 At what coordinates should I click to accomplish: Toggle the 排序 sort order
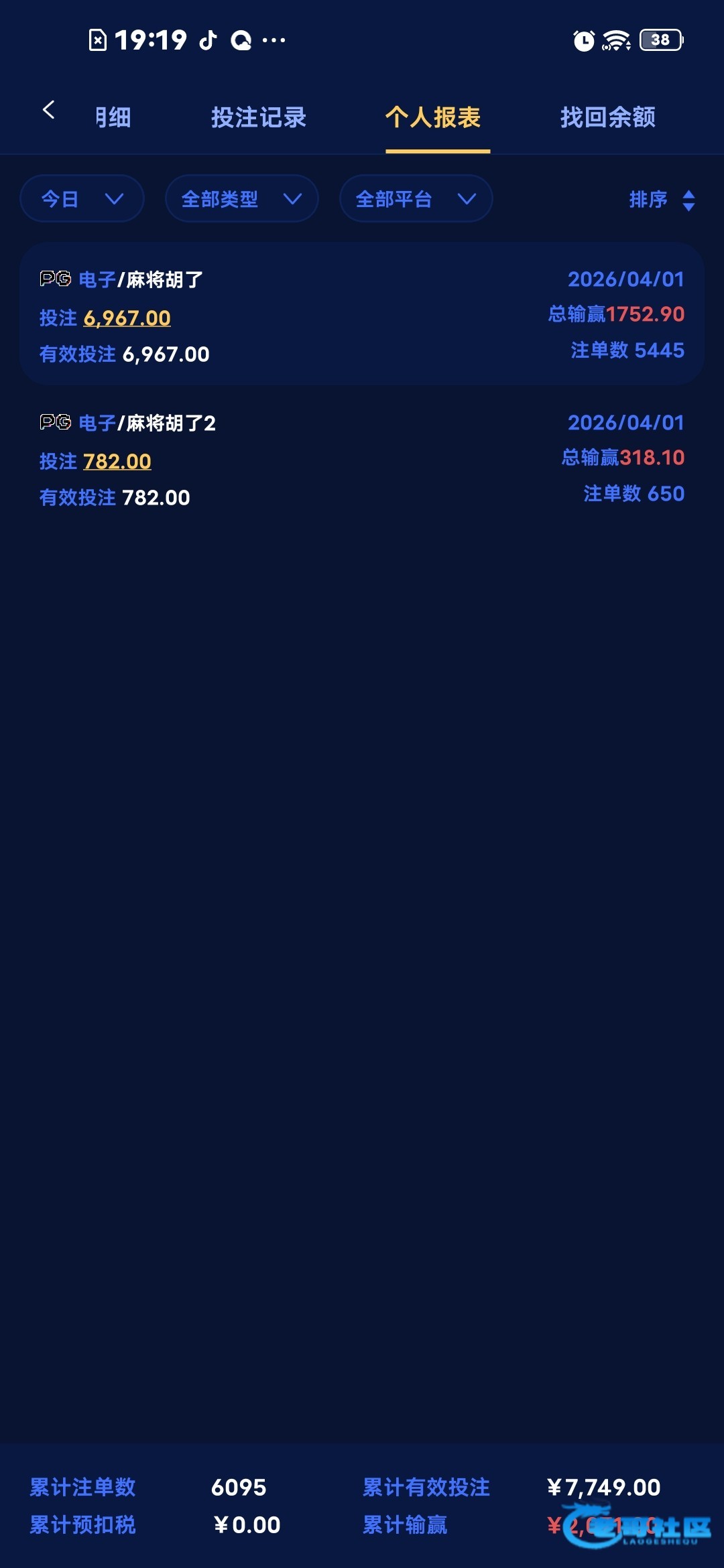(662, 200)
